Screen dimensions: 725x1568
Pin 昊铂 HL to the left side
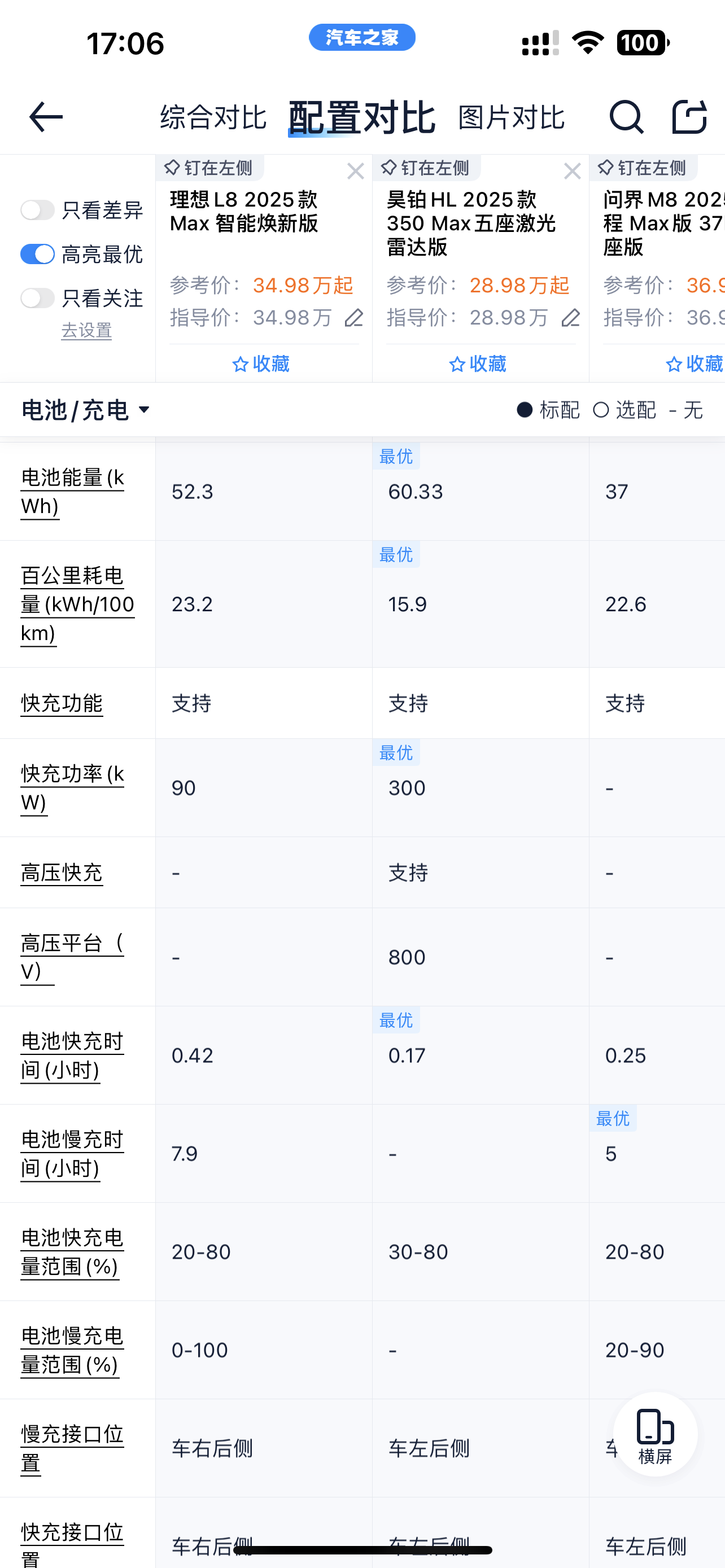[x=427, y=169]
